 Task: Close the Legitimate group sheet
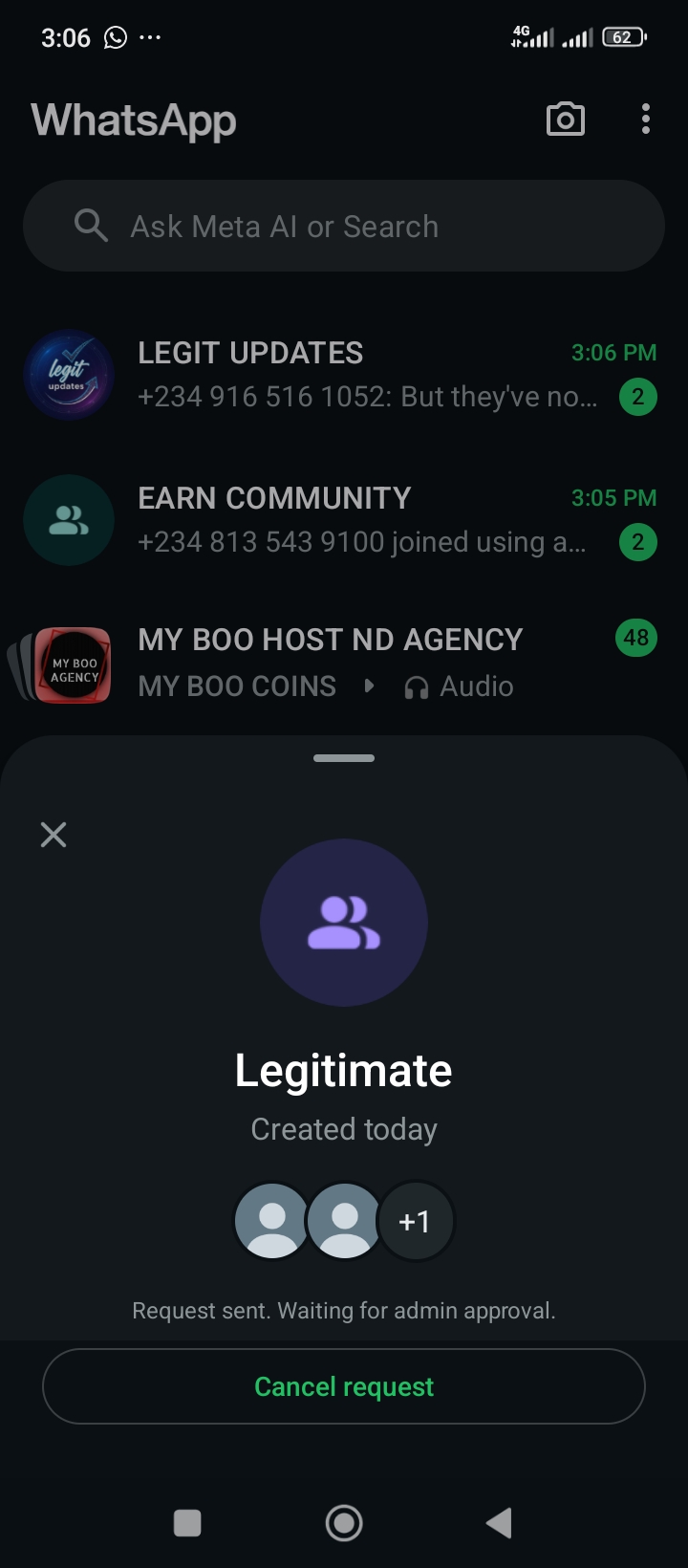click(54, 835)
